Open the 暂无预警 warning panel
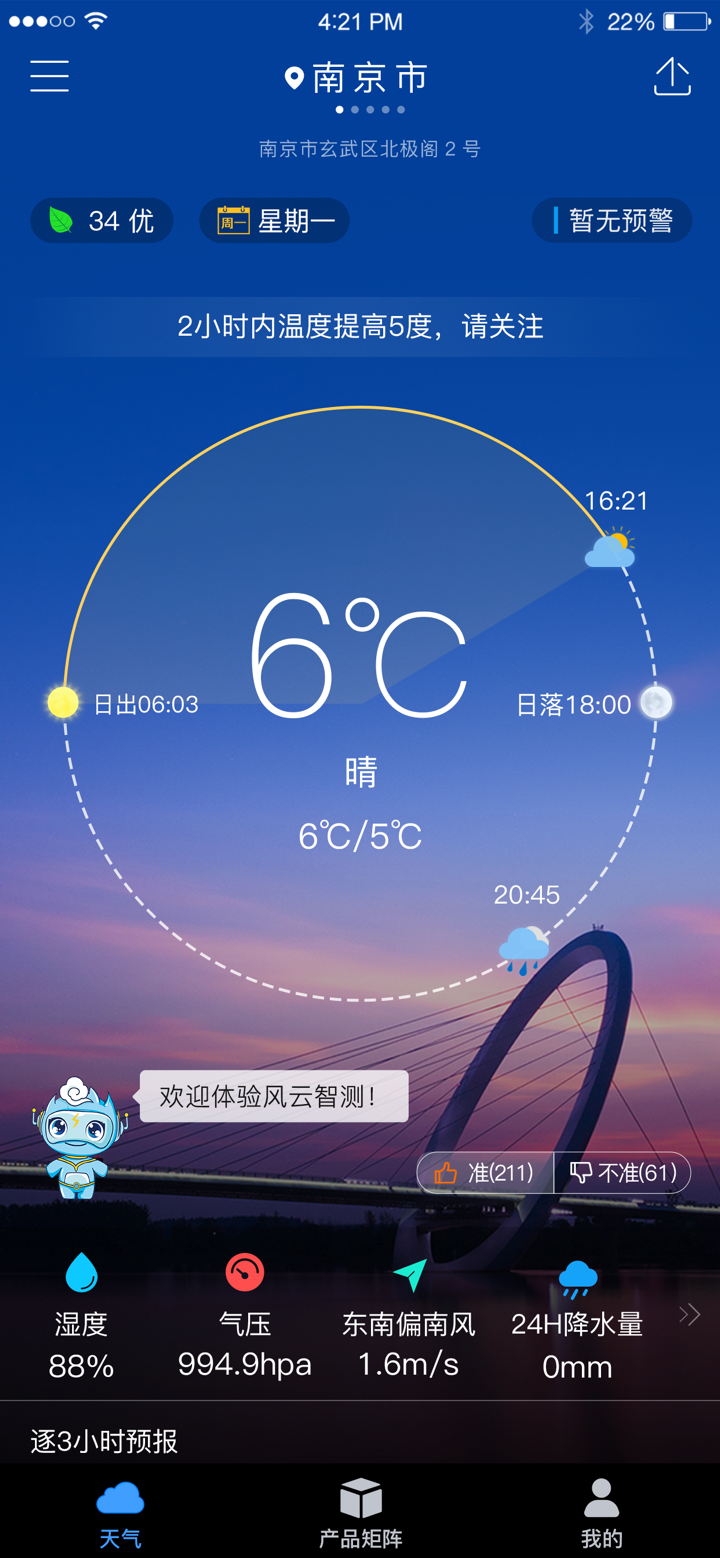720x1558 pixels. [611, 220]
